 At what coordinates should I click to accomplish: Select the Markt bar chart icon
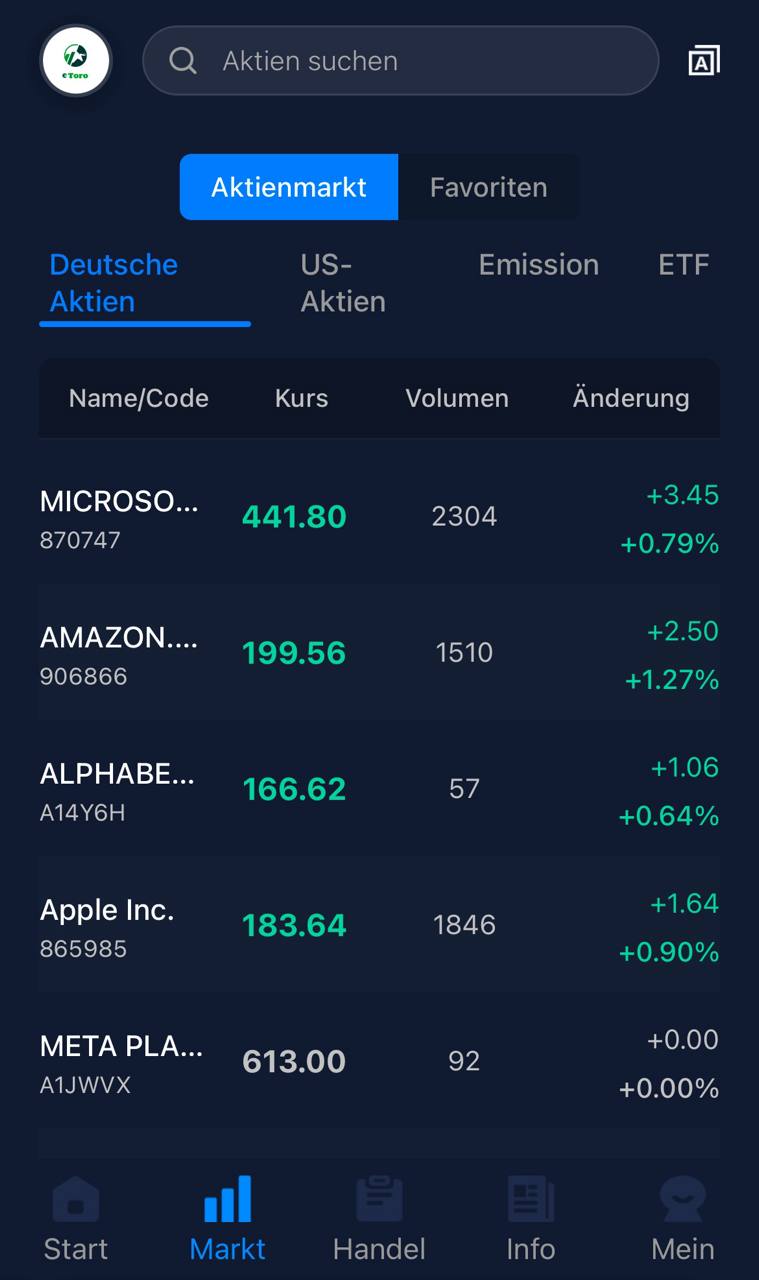pyautogui.click(x=227, y=1199)
